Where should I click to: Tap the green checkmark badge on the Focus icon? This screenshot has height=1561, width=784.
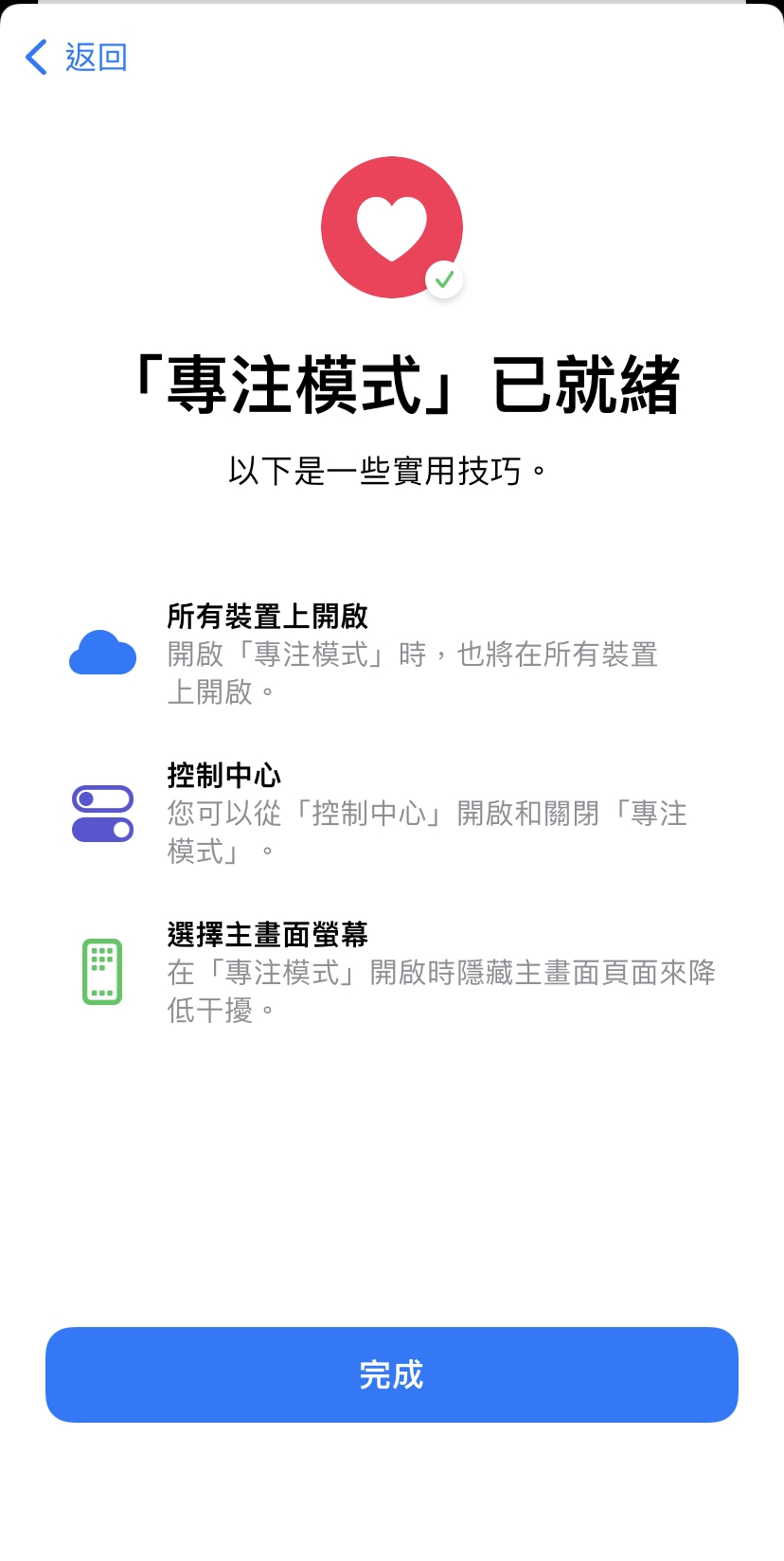443,278
